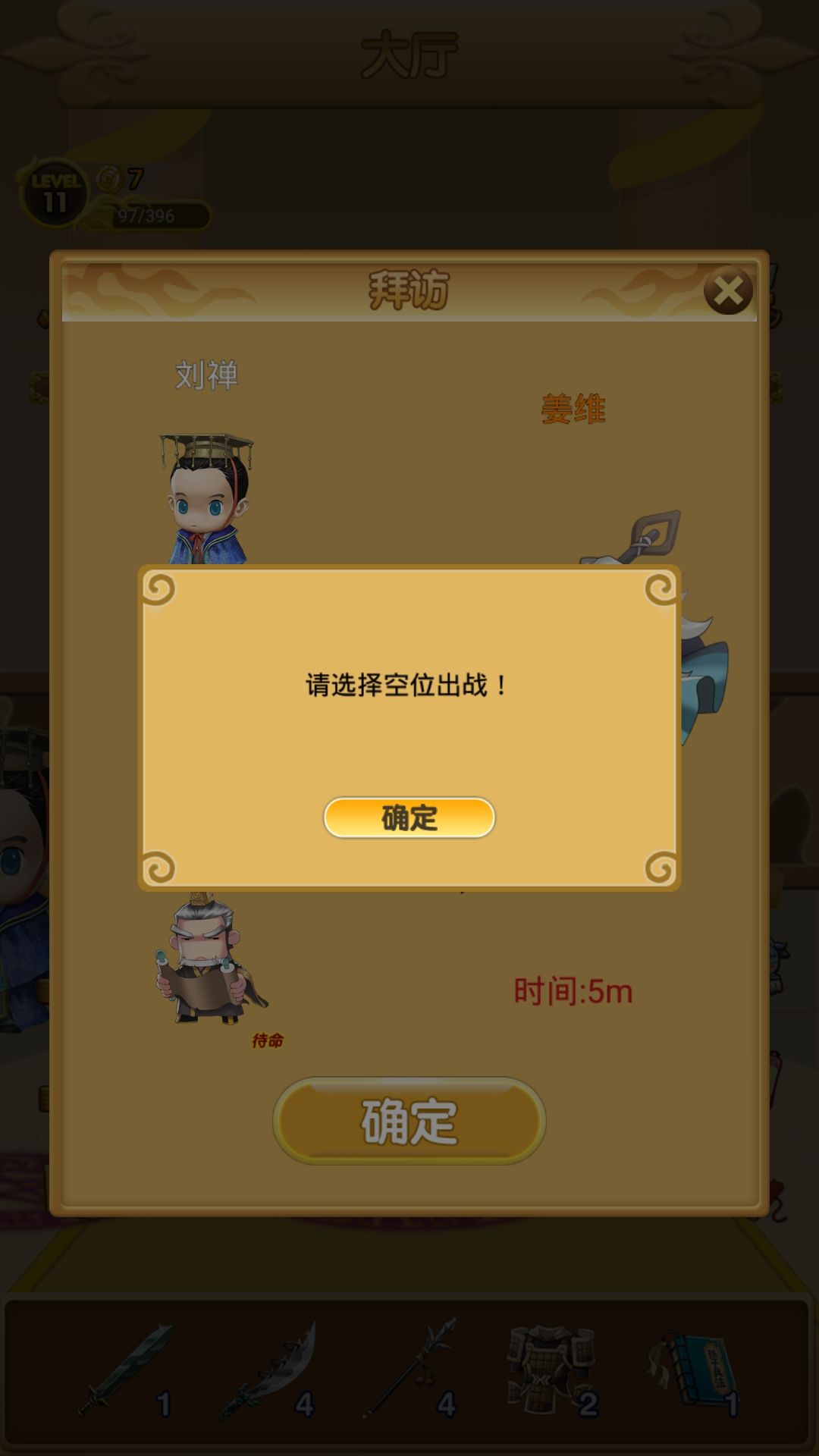Click the 拜访 dialog title banner

409,287
